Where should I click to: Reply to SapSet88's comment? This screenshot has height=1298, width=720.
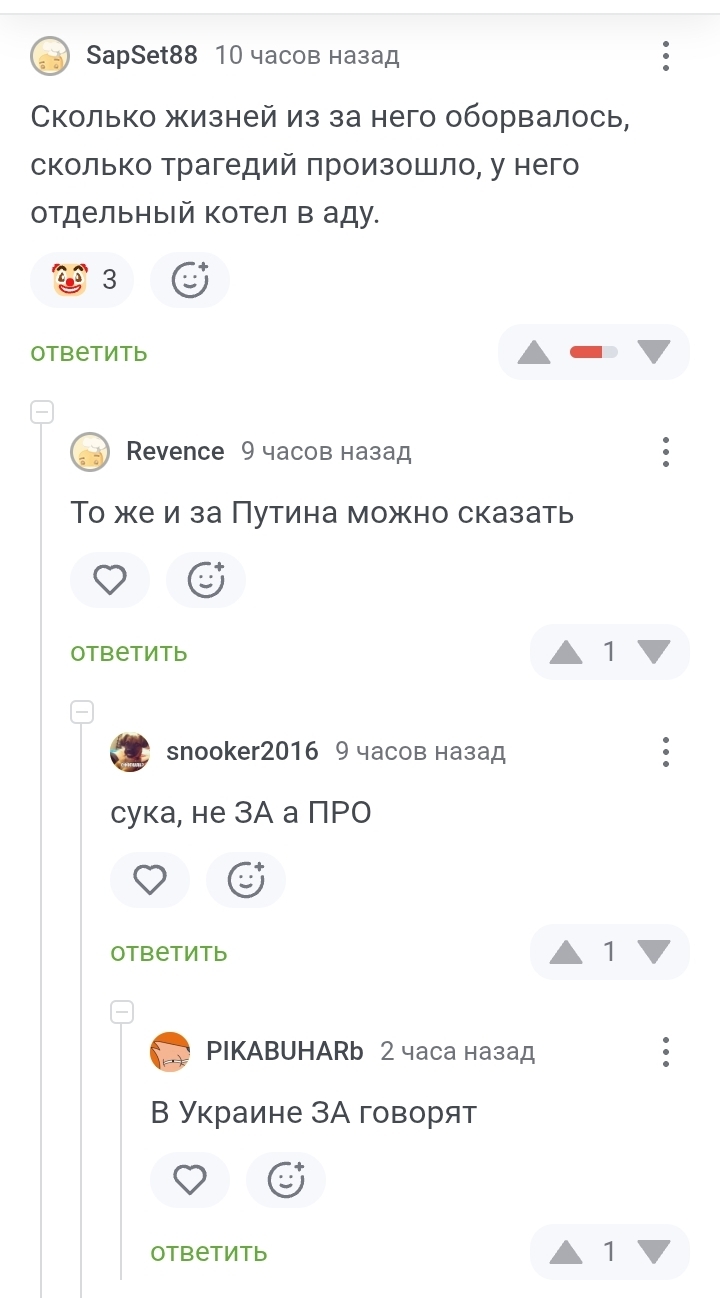pyautogui.click(x=89, y=352)
